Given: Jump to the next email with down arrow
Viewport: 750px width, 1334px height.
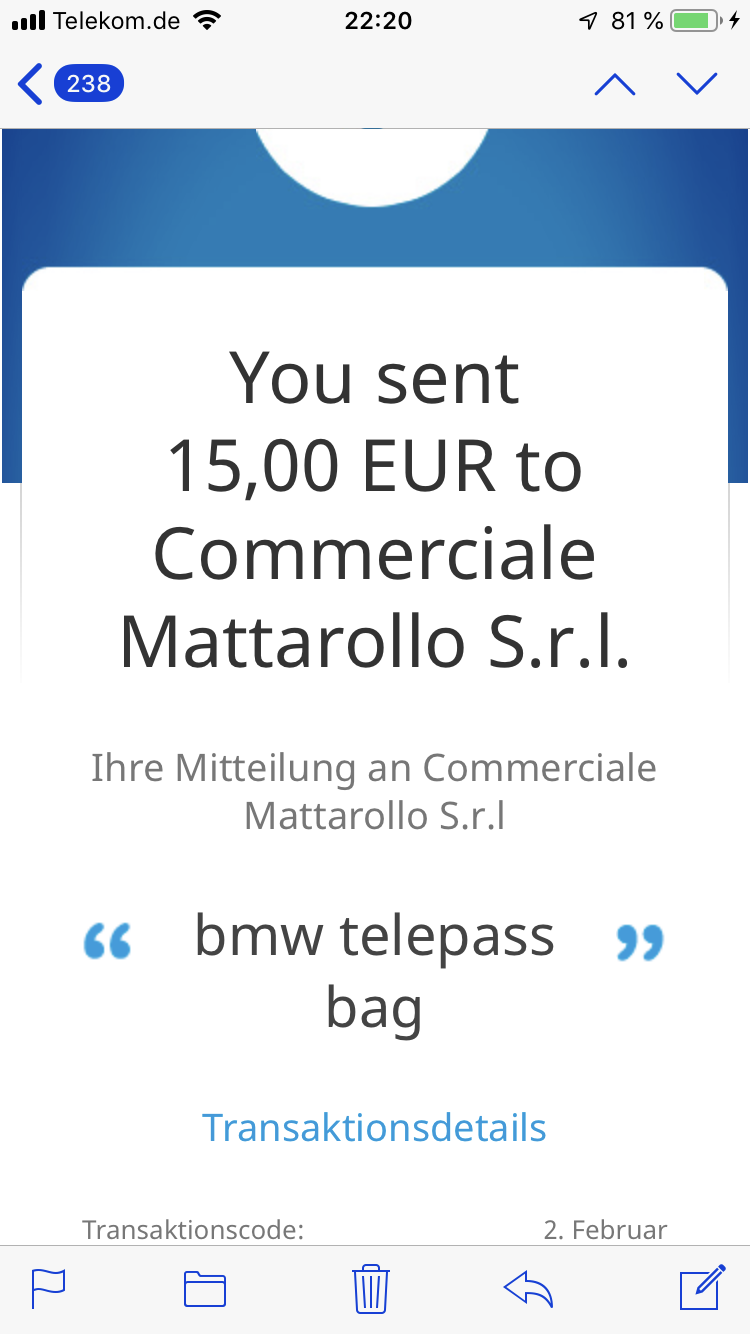Looking at the screenshot, I should (x=697, y=84).
